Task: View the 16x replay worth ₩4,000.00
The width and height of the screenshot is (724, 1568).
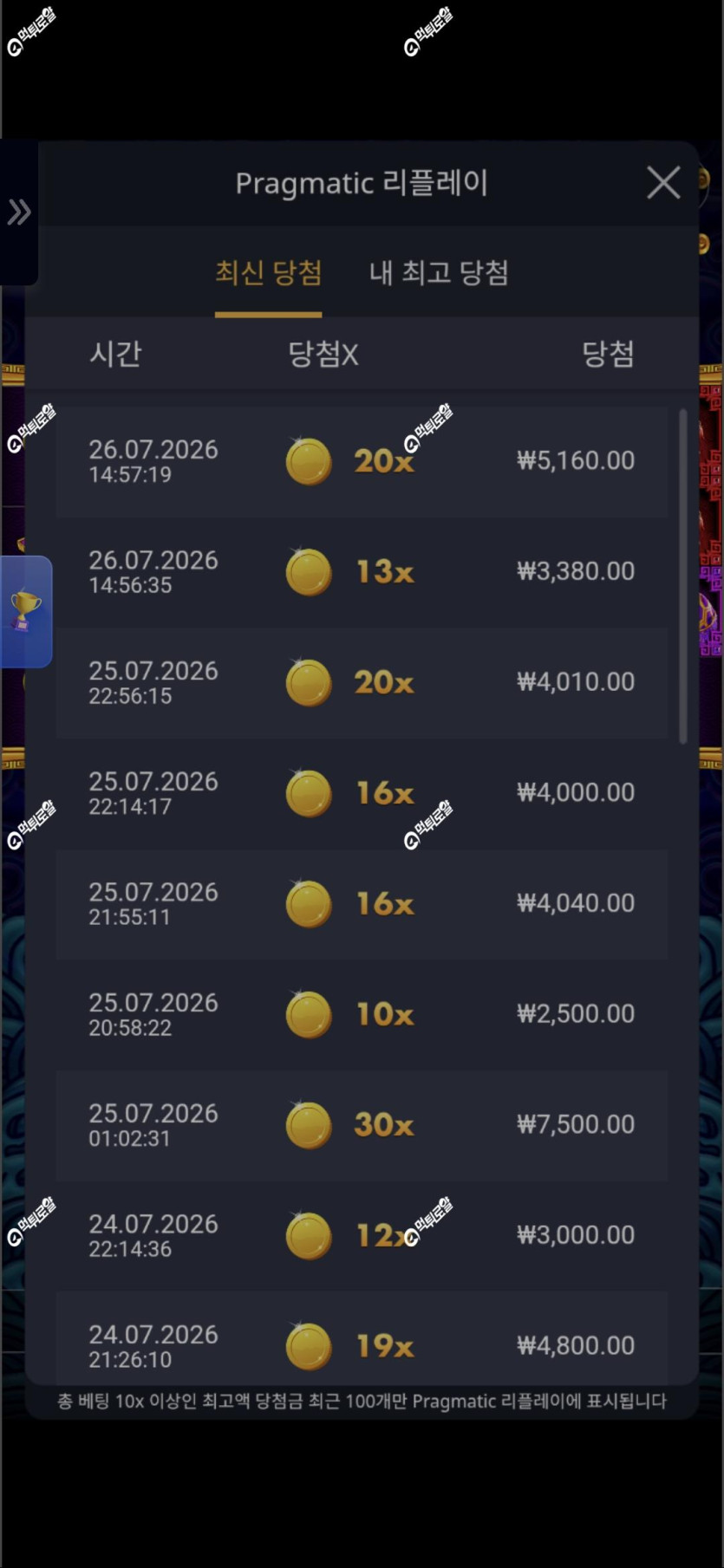Action: click(362, 793)
